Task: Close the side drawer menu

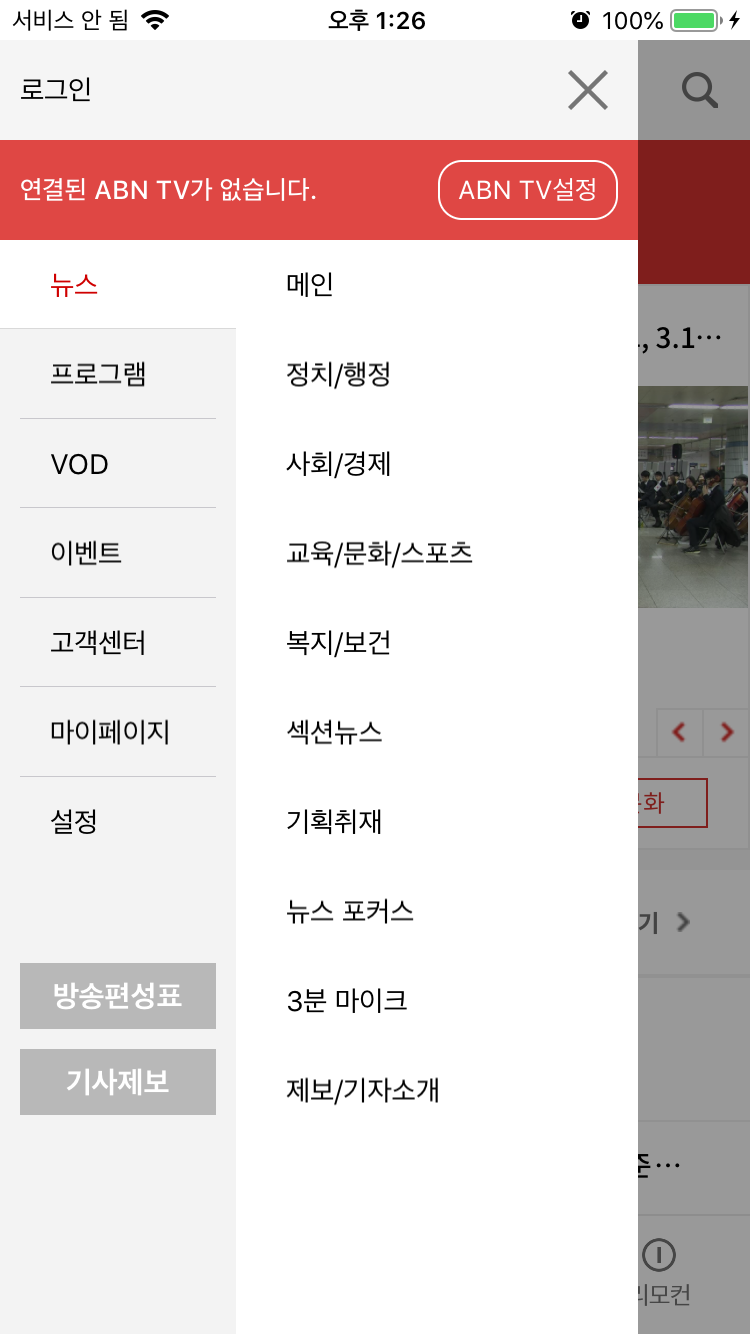Action: (x=588, y=90)
